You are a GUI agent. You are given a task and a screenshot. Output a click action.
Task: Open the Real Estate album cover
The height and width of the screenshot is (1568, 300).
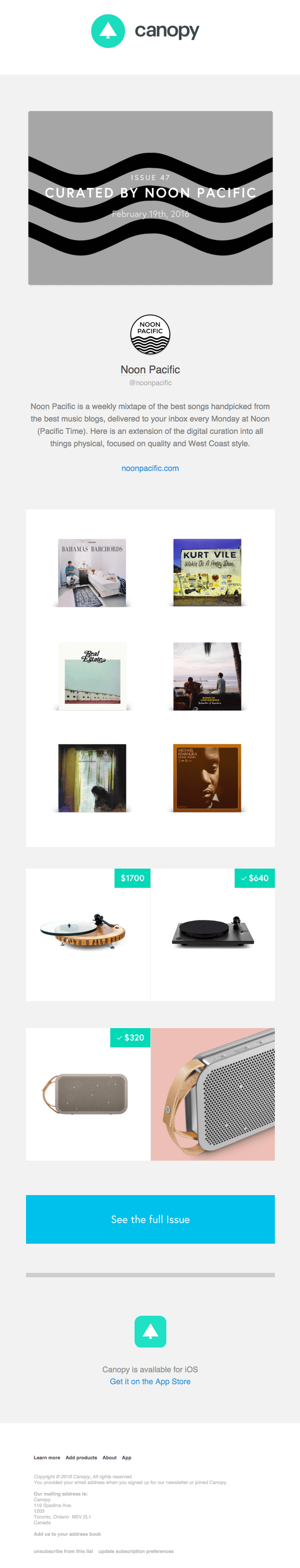pos(92,676)
